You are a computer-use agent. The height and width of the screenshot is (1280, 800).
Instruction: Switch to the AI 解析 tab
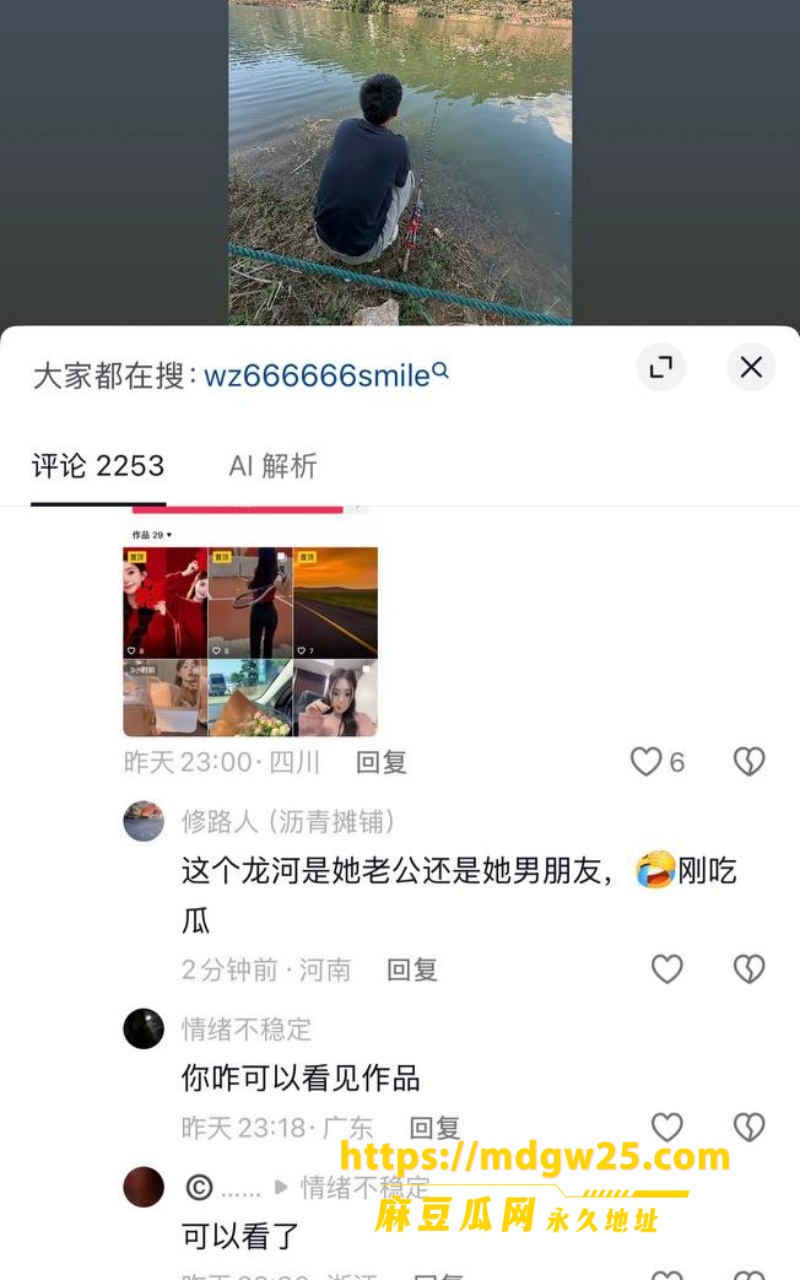tap(273, 466)
